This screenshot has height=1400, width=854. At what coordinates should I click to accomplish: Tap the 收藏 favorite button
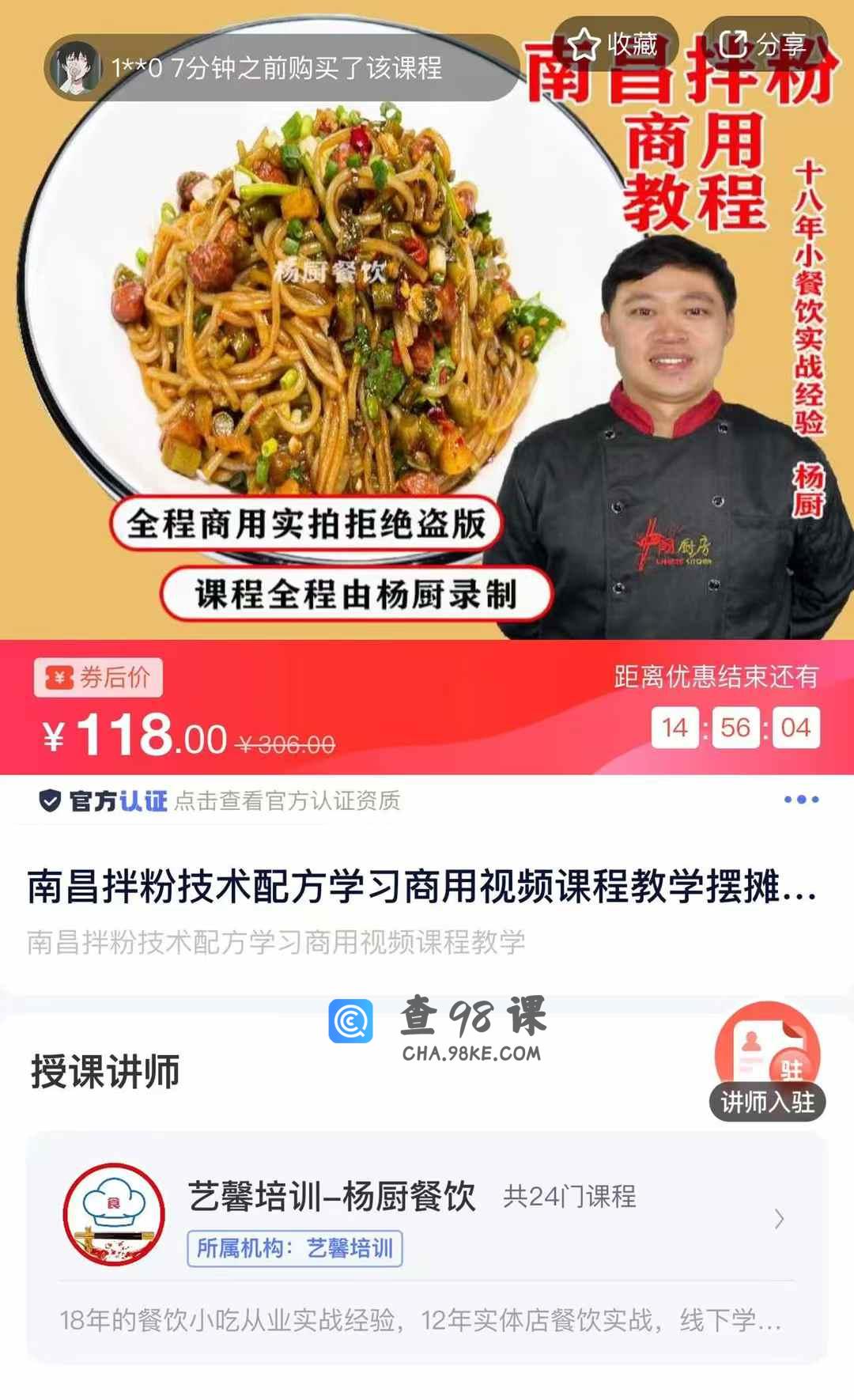pos(614,44)
